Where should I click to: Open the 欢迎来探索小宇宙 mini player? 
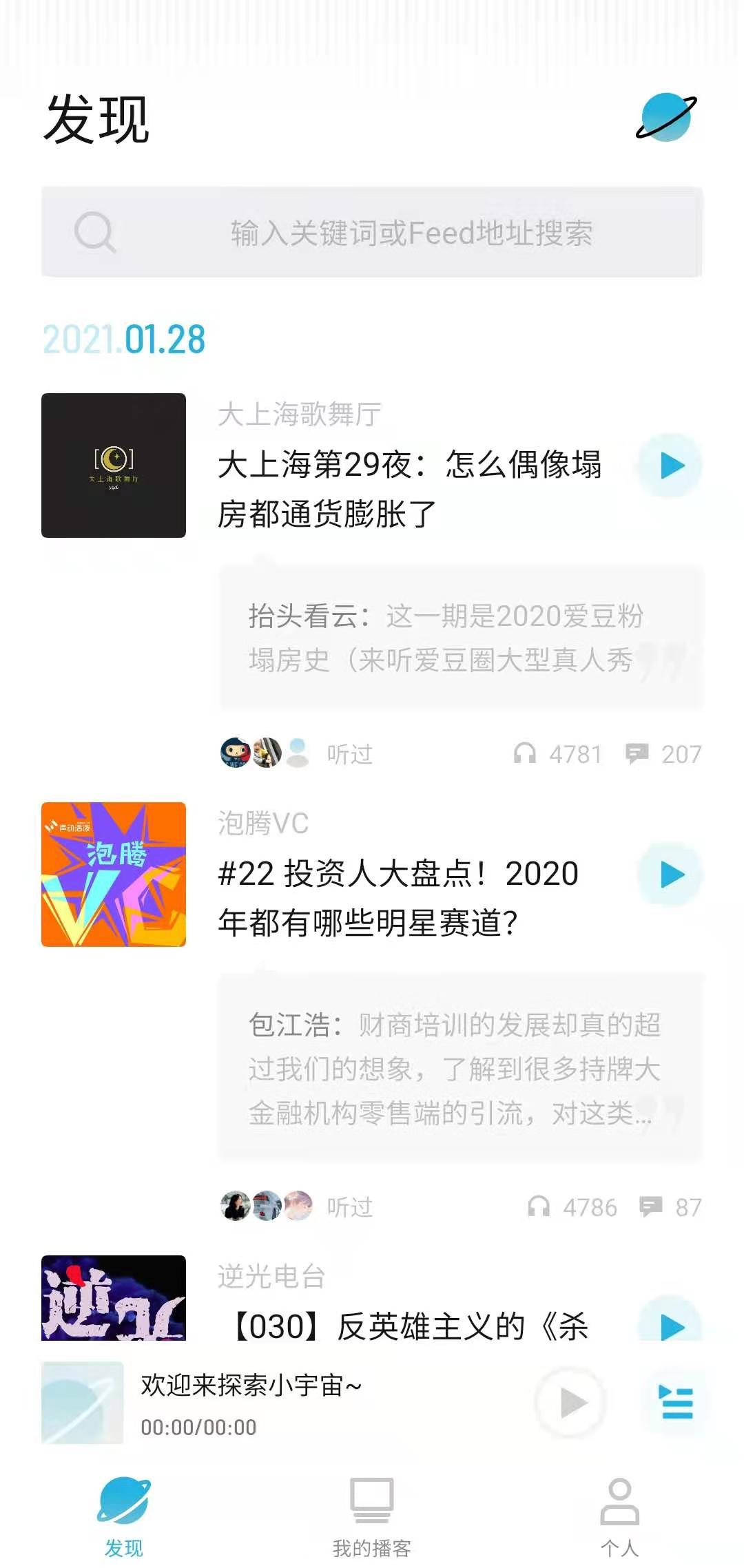276,1403
